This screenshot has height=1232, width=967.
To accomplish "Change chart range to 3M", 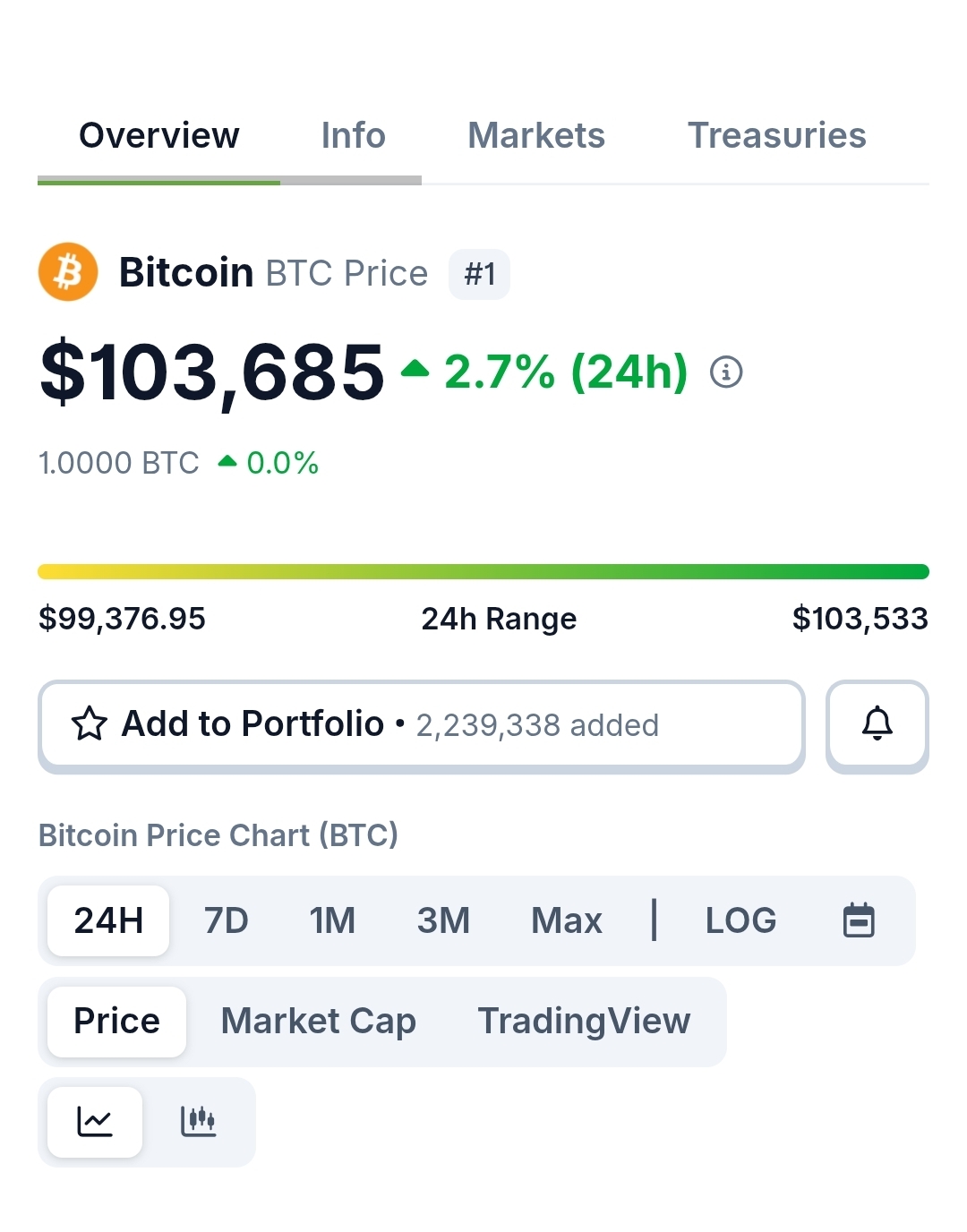I will coord(443,920).
